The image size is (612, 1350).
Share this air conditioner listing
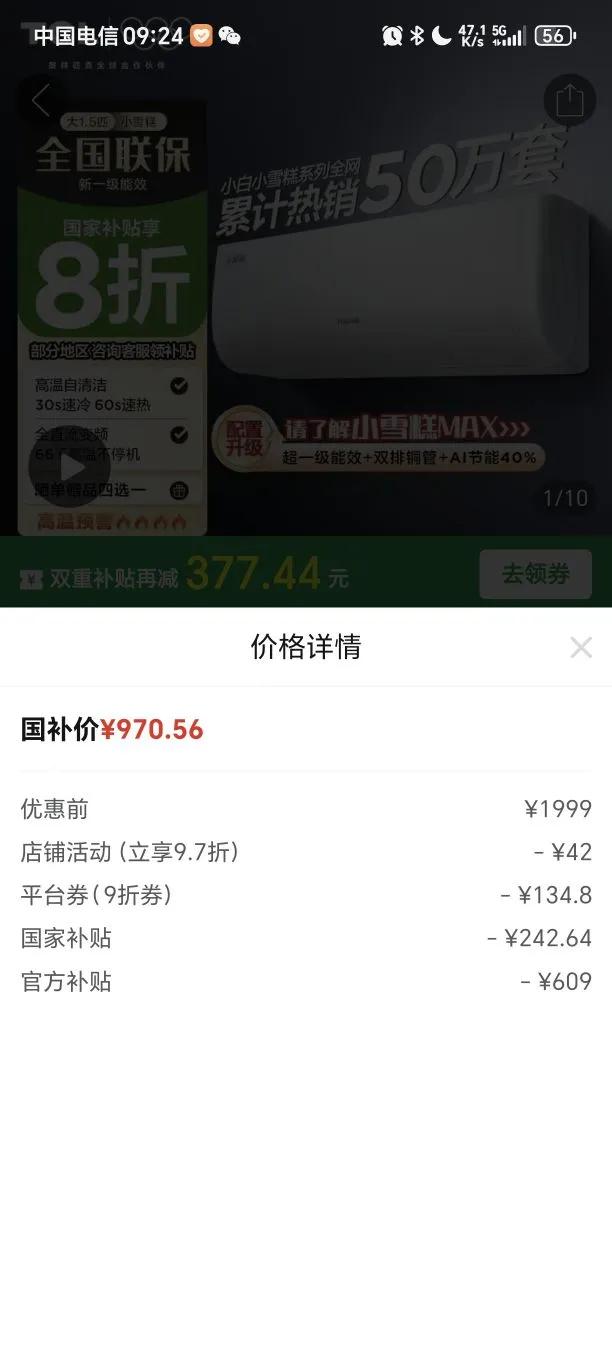(569, 101)
